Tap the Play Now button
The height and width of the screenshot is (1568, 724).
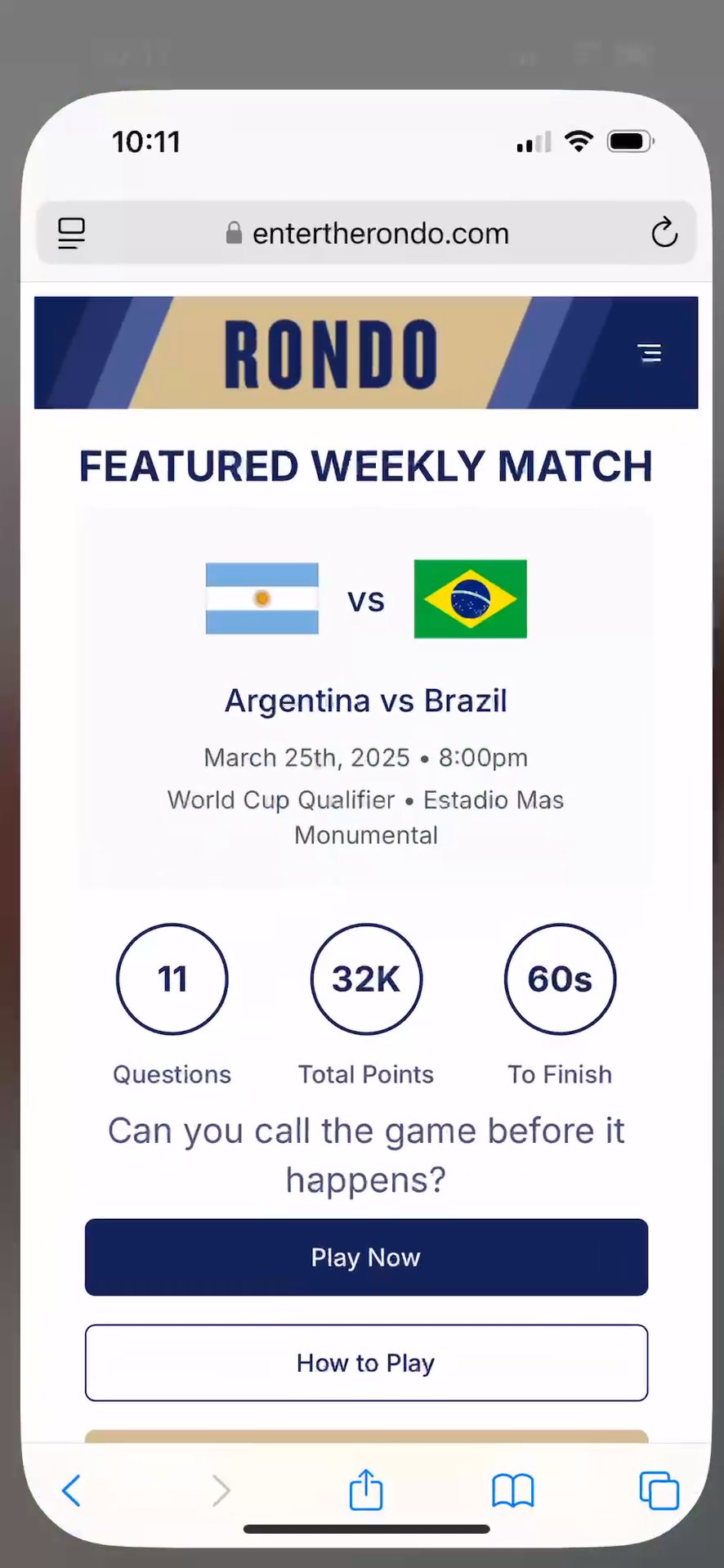tap(366, 1257)
